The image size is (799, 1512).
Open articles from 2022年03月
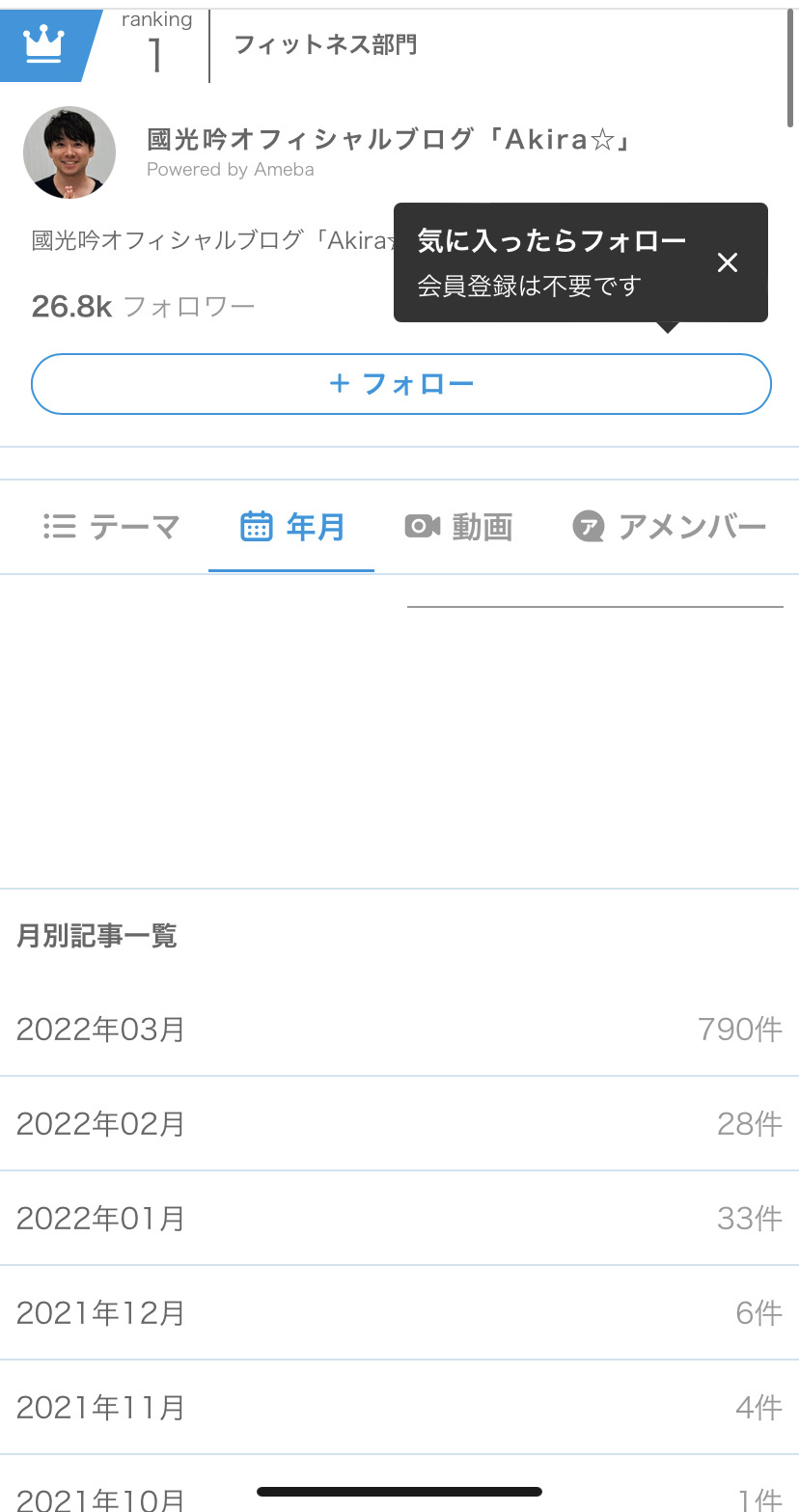[399, 1030]
